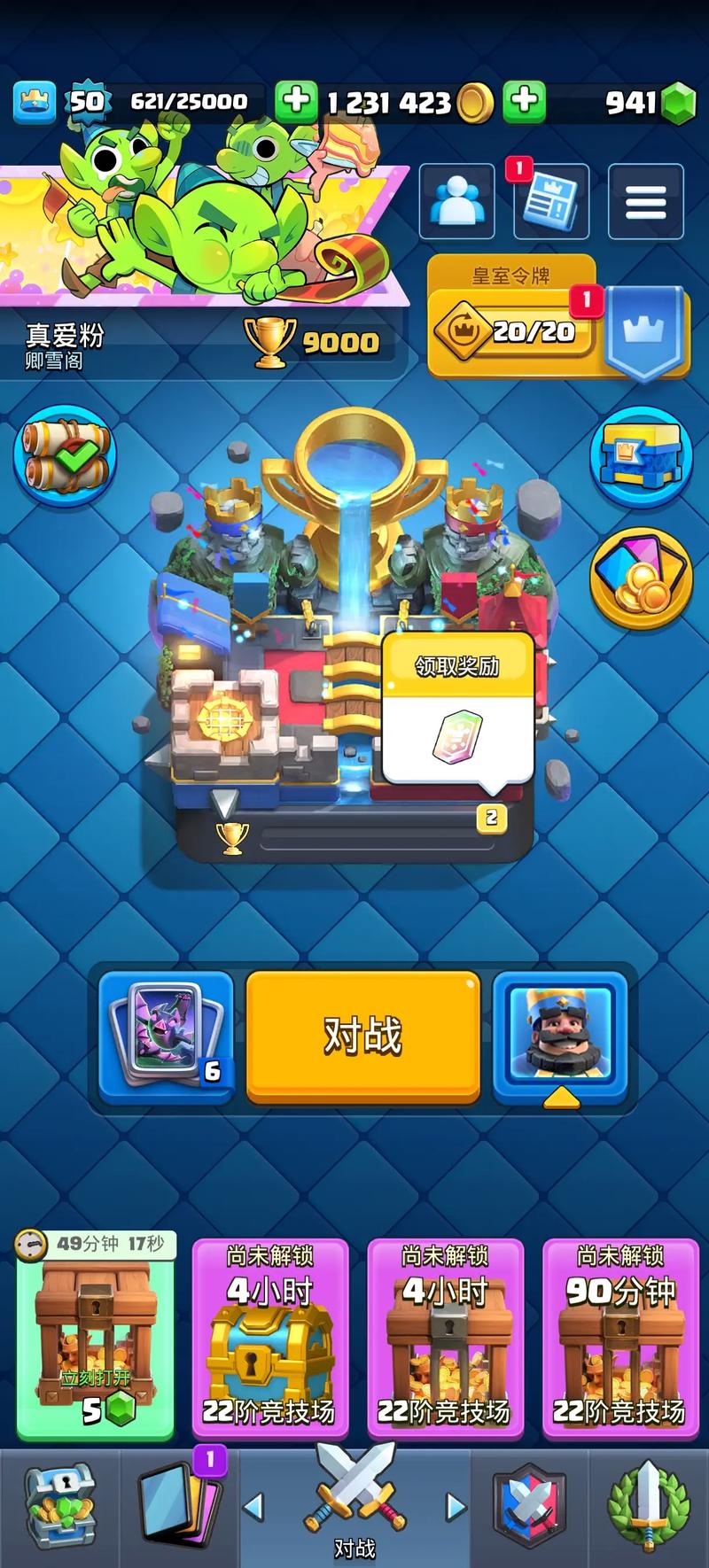This screenshot has width=709, height=1568.
Task: Add gold with the plus beside 1 231 423
Action: 296,102
